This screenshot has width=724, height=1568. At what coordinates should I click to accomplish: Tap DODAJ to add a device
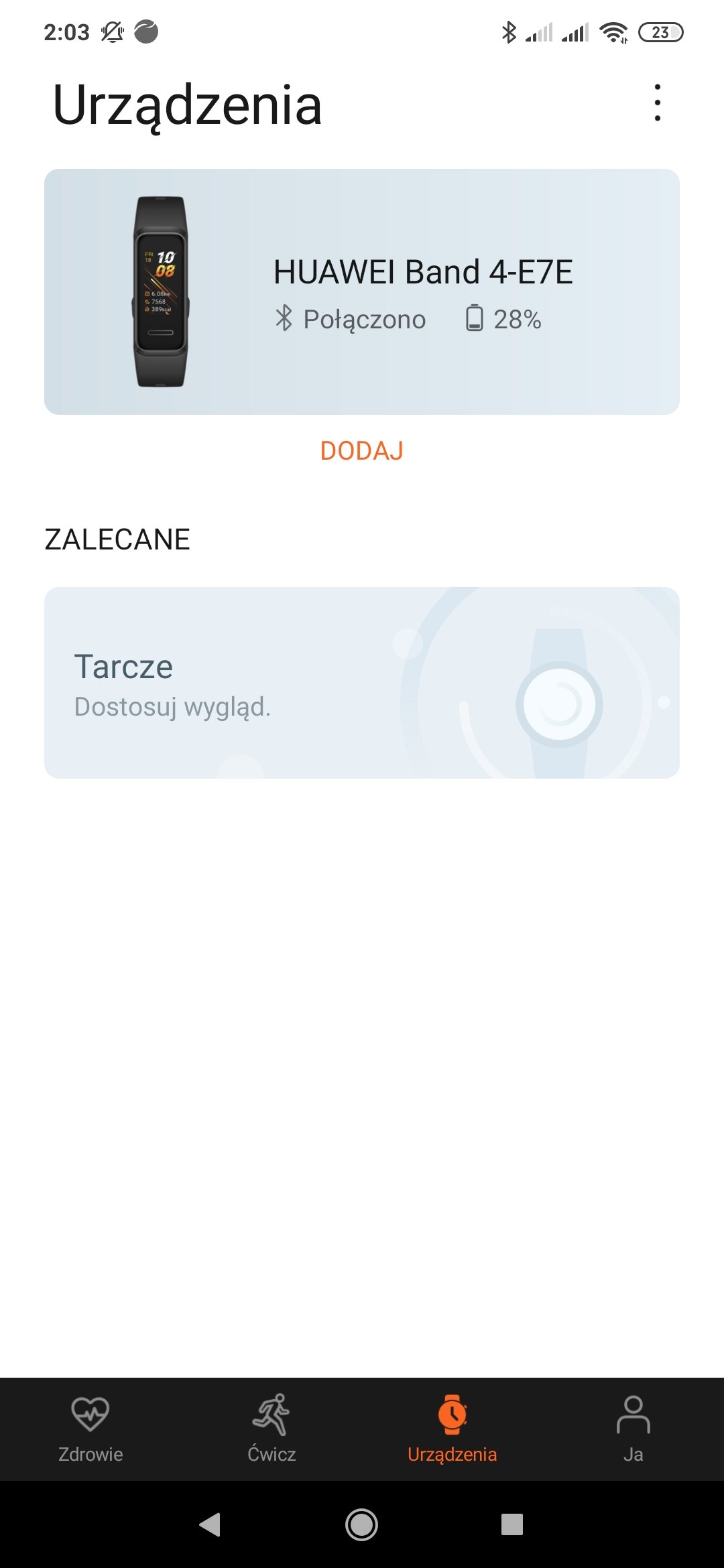[362, 451]
